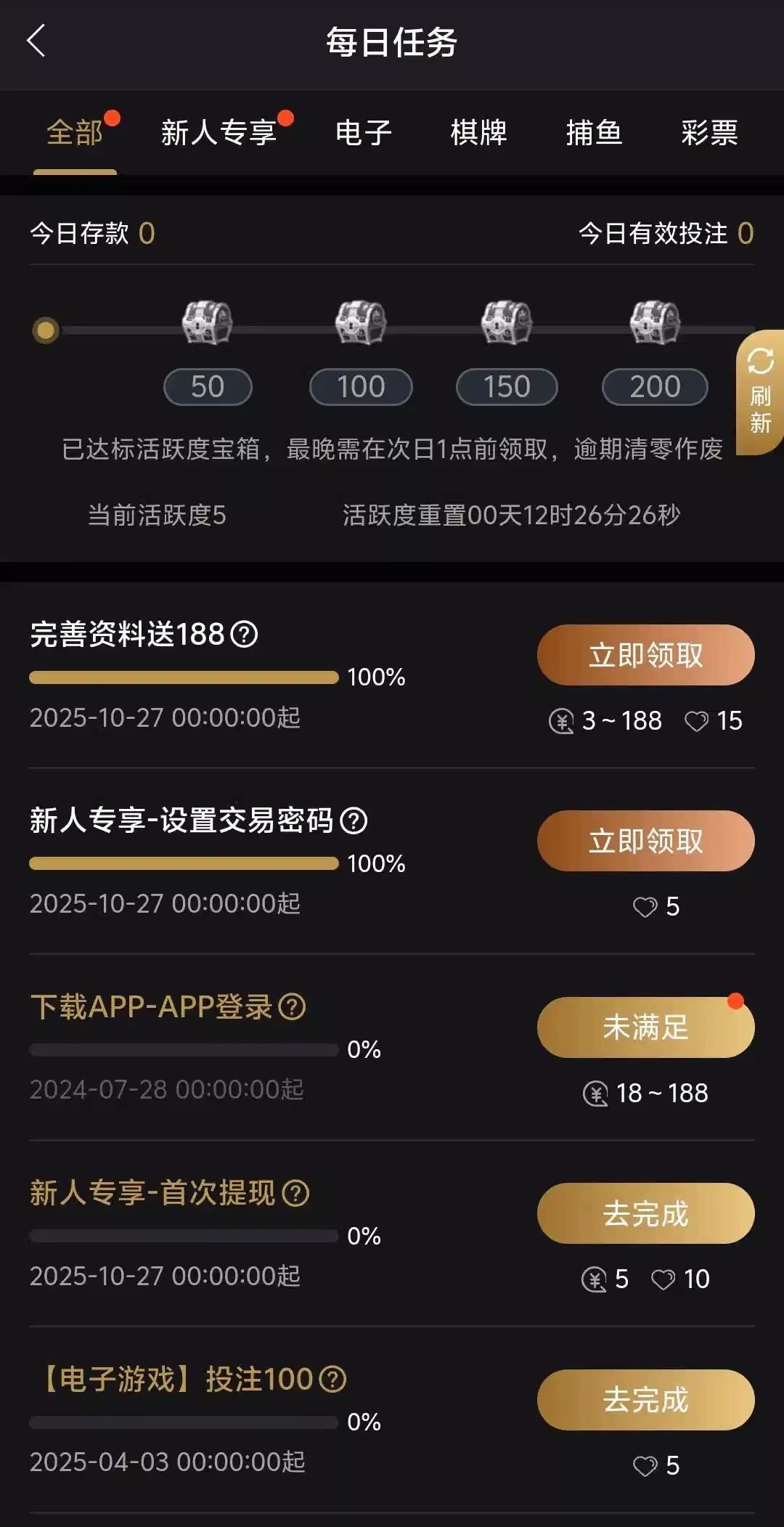Select the 全部 tab

(75, 133)
